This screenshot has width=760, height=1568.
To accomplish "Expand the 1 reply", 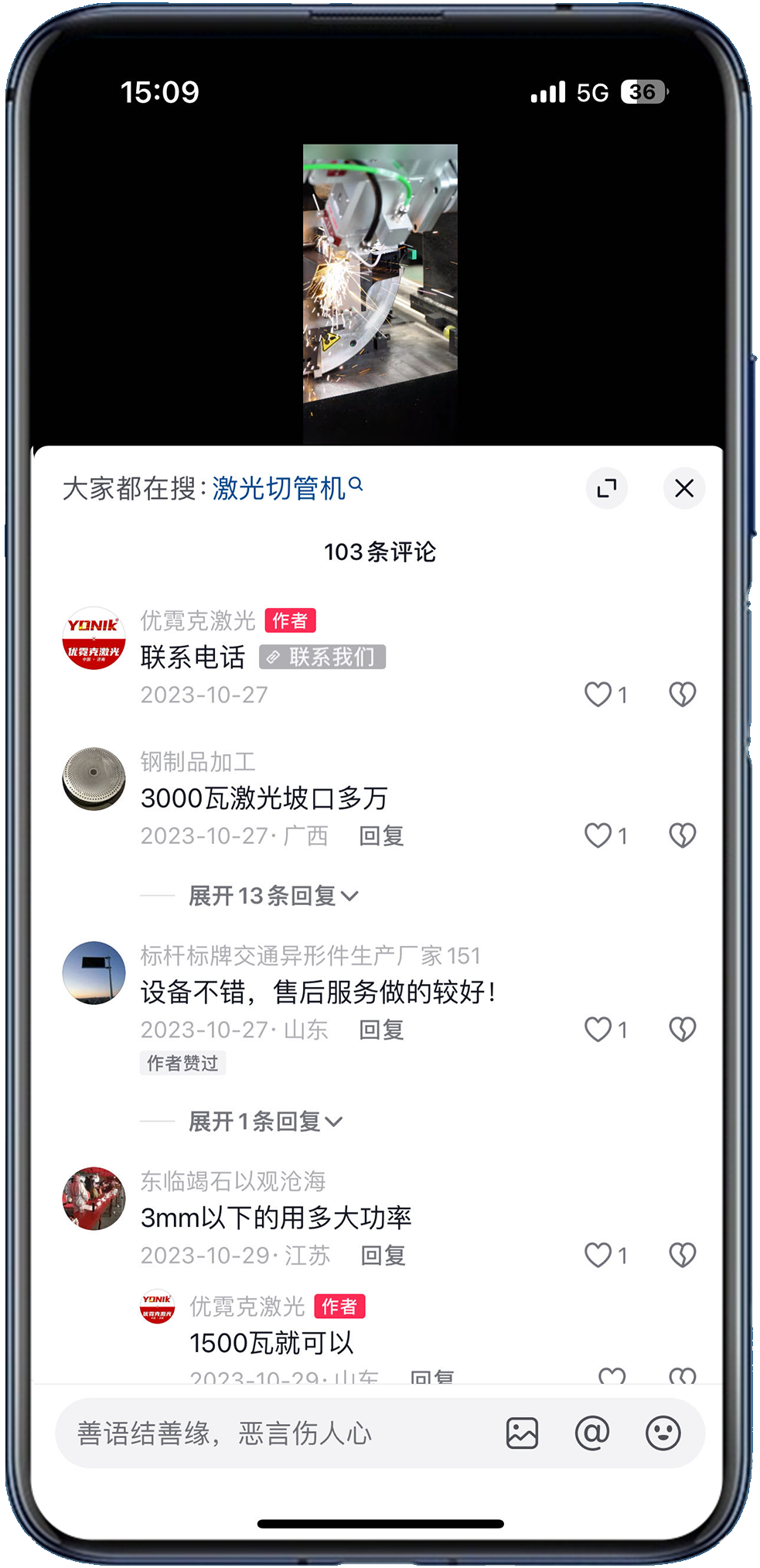I will tap(264, 1122).
